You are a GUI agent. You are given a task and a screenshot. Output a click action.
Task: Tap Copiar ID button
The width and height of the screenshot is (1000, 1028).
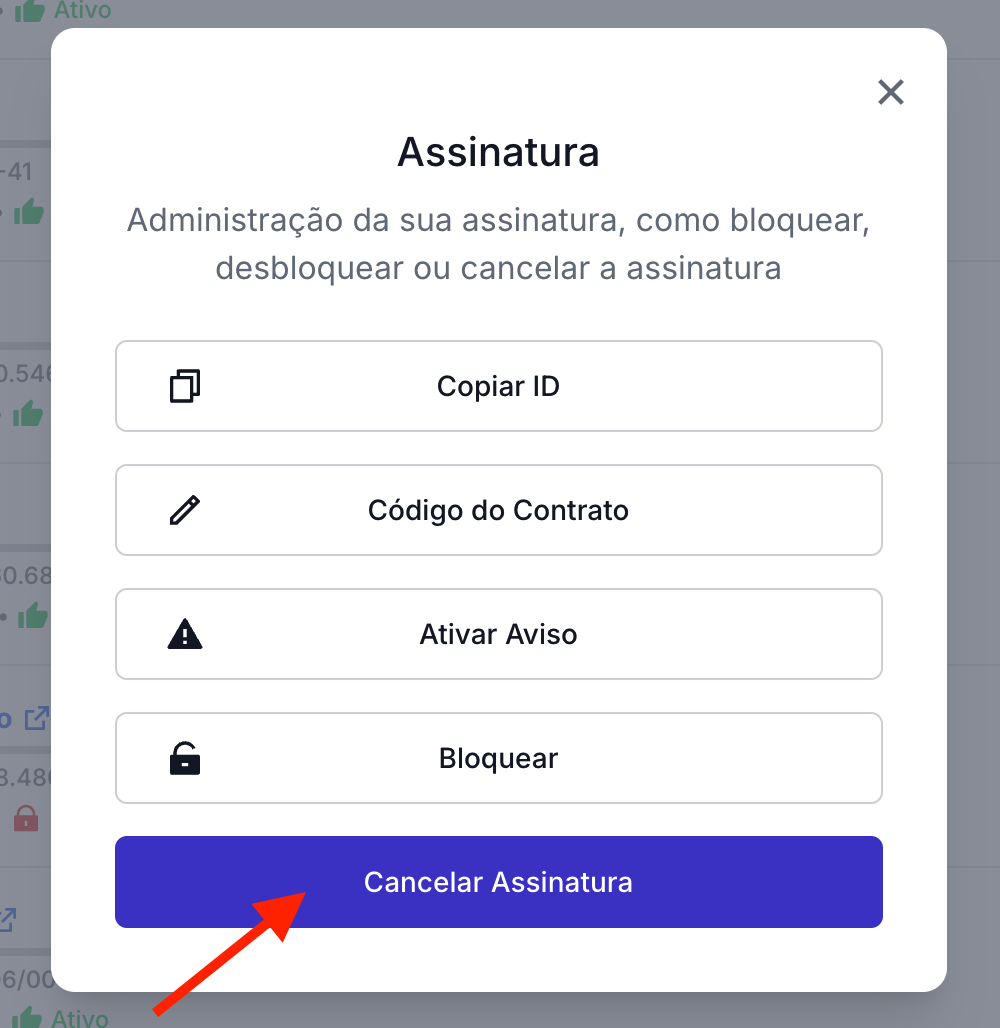click(x=498, y=386)
